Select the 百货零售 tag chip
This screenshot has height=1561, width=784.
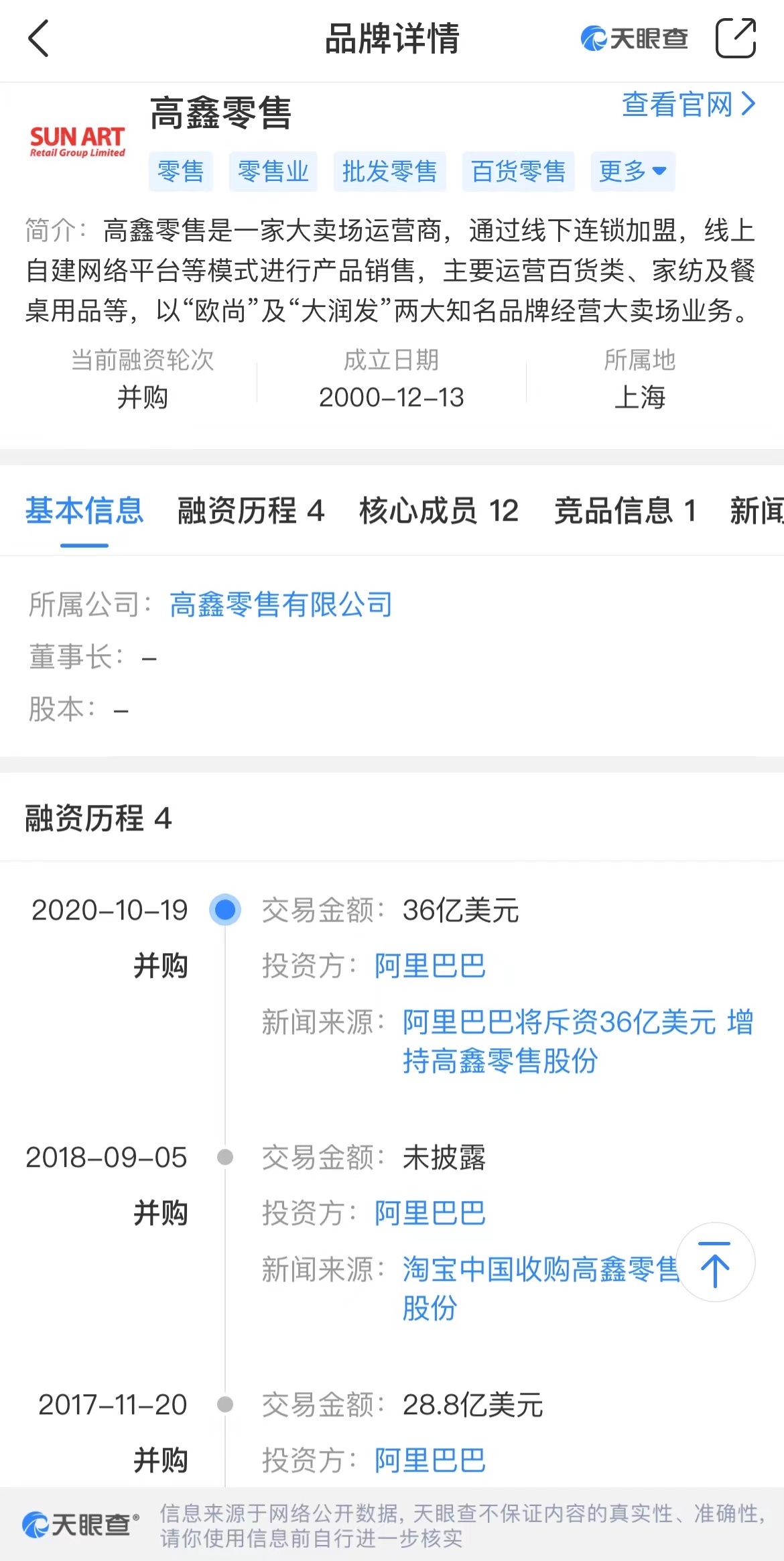tap(518, 172)
